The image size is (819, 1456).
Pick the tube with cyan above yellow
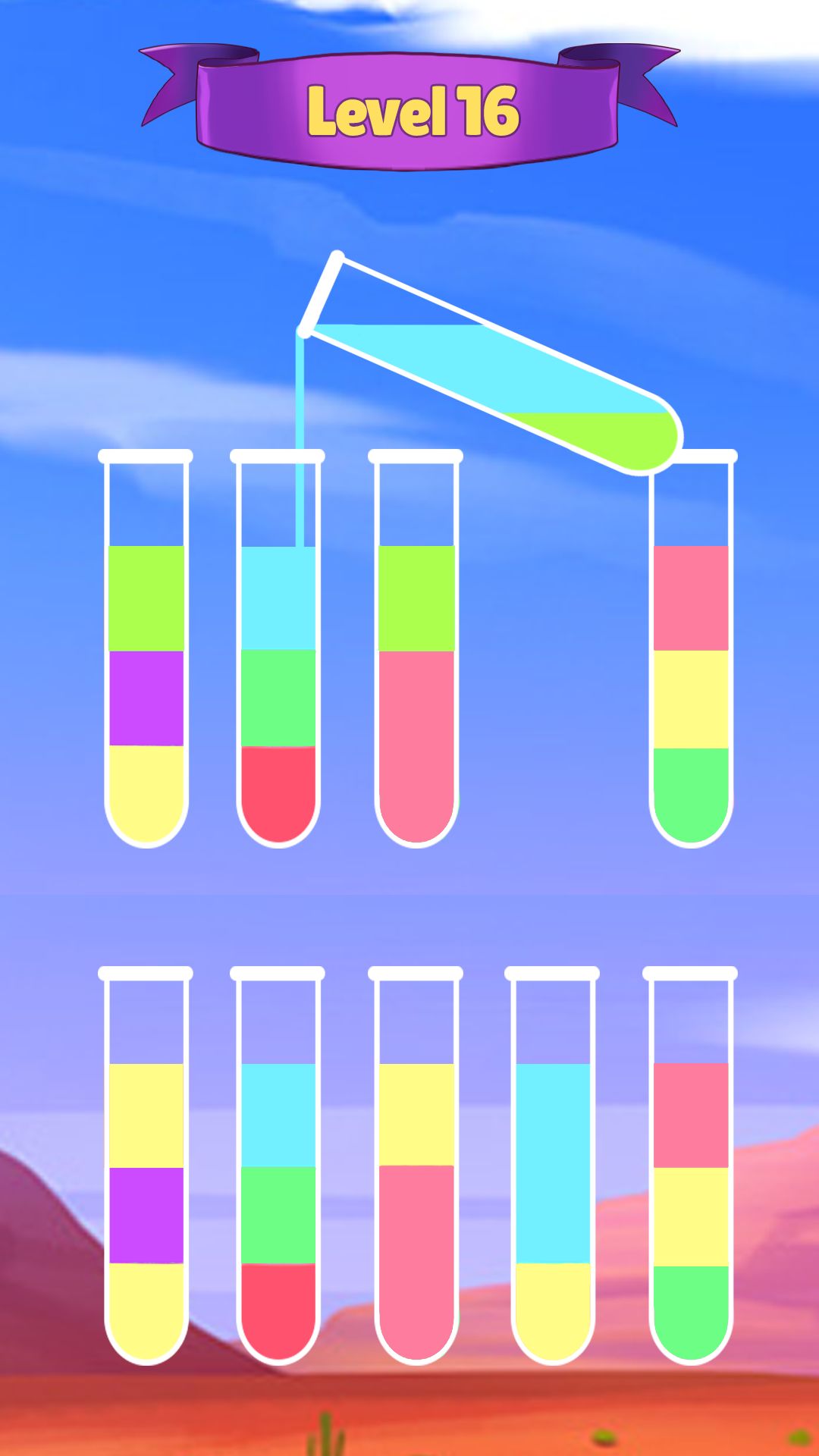point(552,1168)
